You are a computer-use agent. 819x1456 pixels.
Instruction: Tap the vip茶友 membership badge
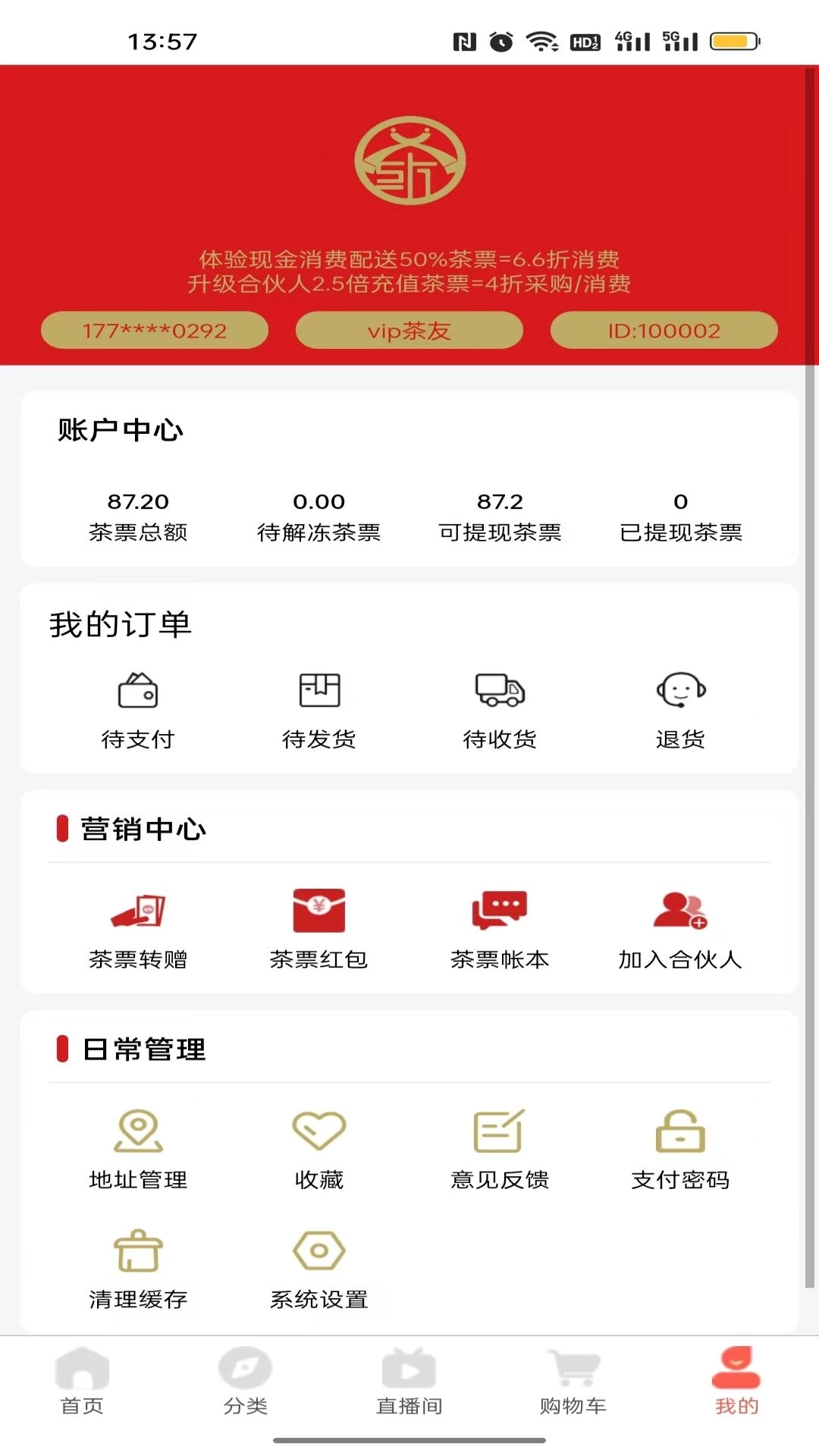point(409,330)
